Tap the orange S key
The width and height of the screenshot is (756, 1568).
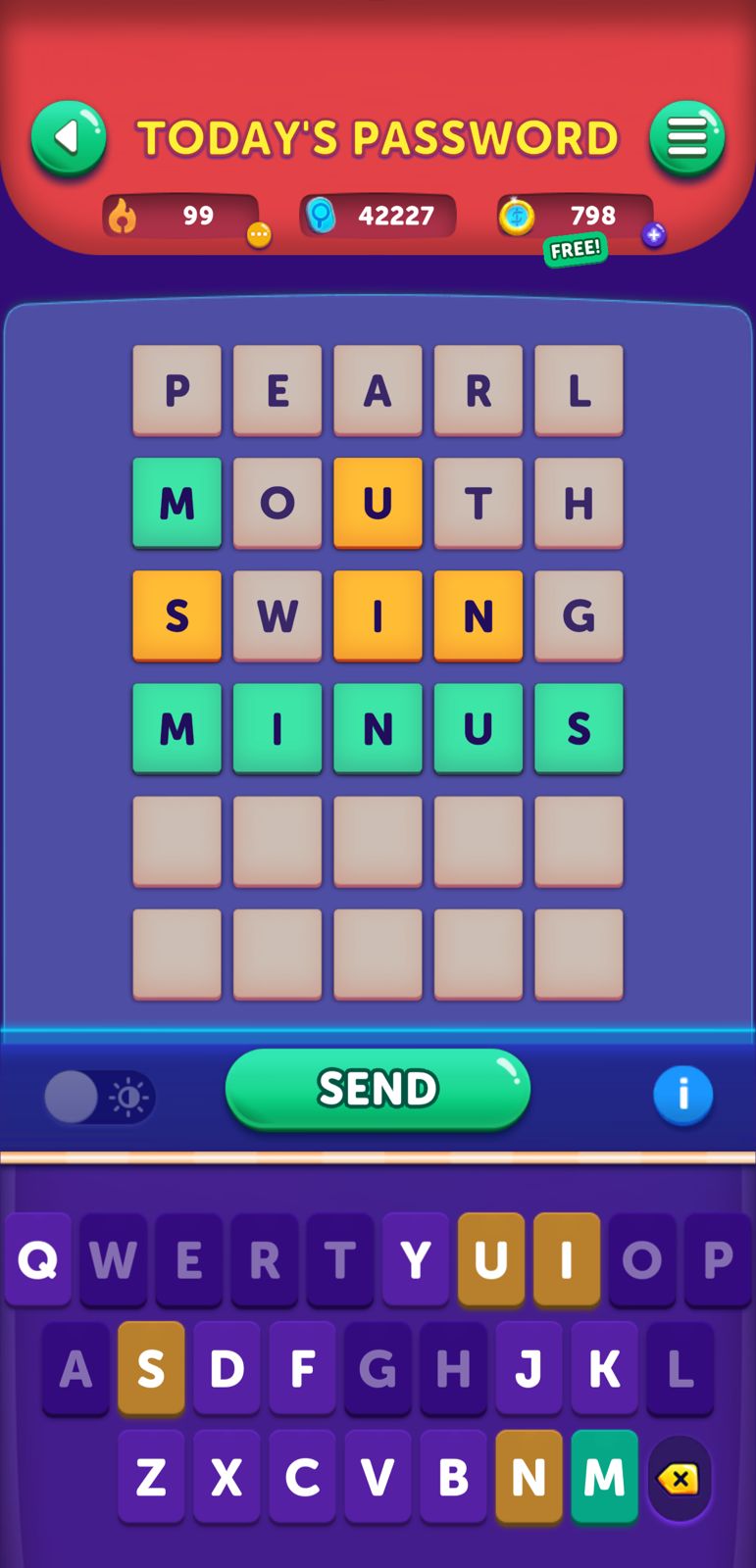151,1368
